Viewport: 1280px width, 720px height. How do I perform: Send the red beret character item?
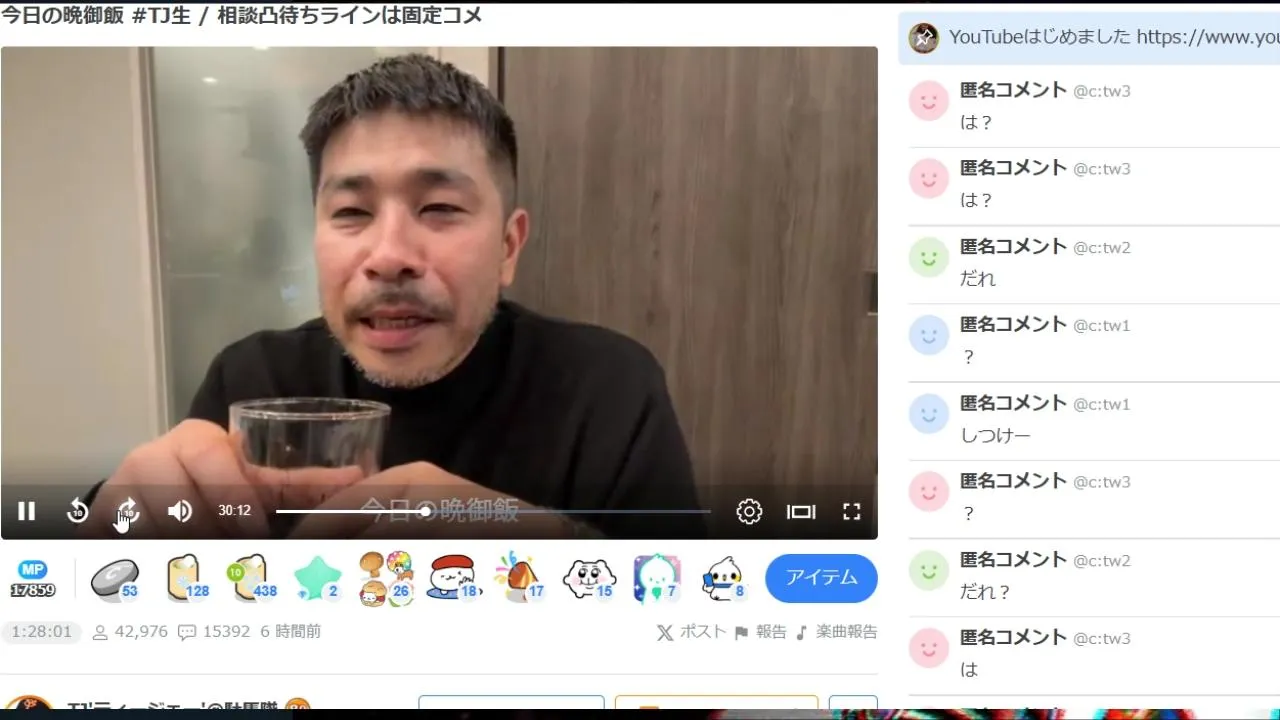452,578
